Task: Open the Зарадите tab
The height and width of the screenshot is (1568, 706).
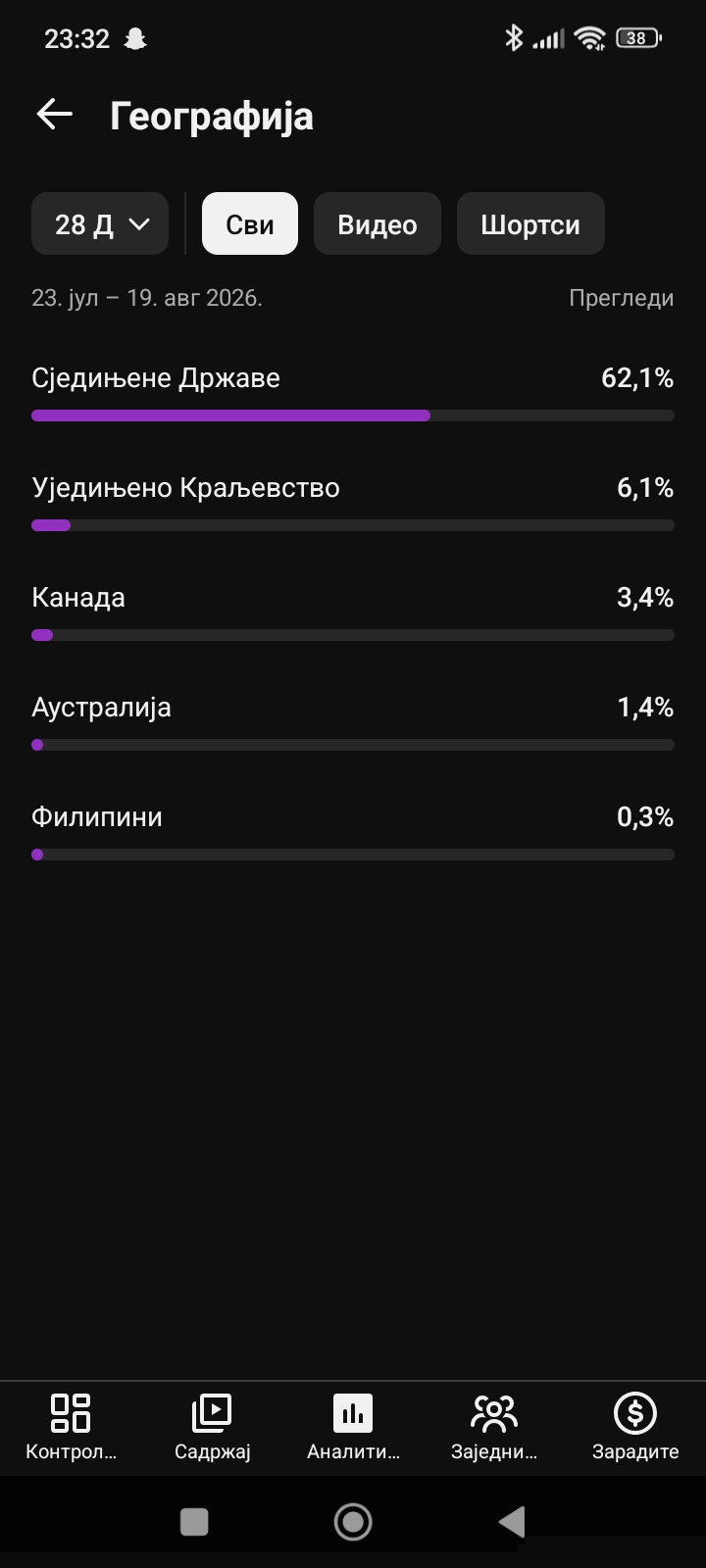Action: pos(635,1428)
